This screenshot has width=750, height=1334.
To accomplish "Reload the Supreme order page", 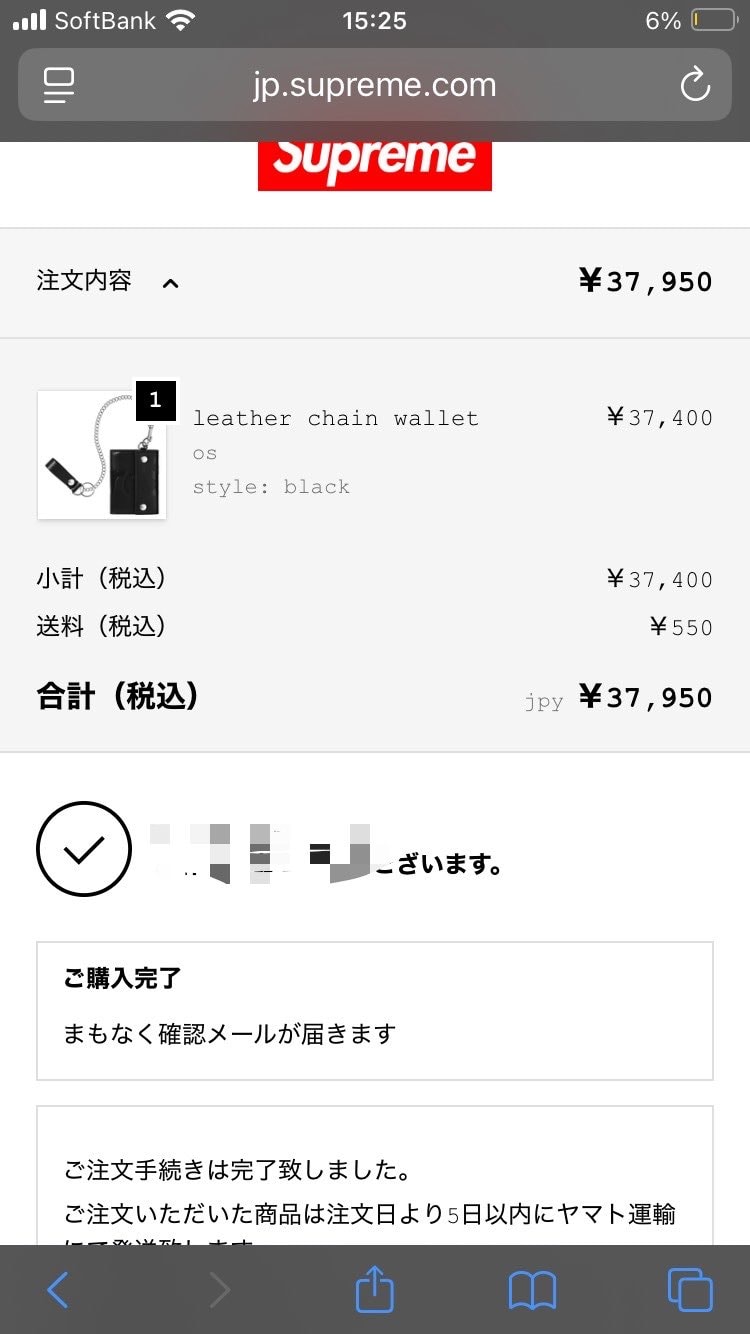I will click(x=694, y=85).
